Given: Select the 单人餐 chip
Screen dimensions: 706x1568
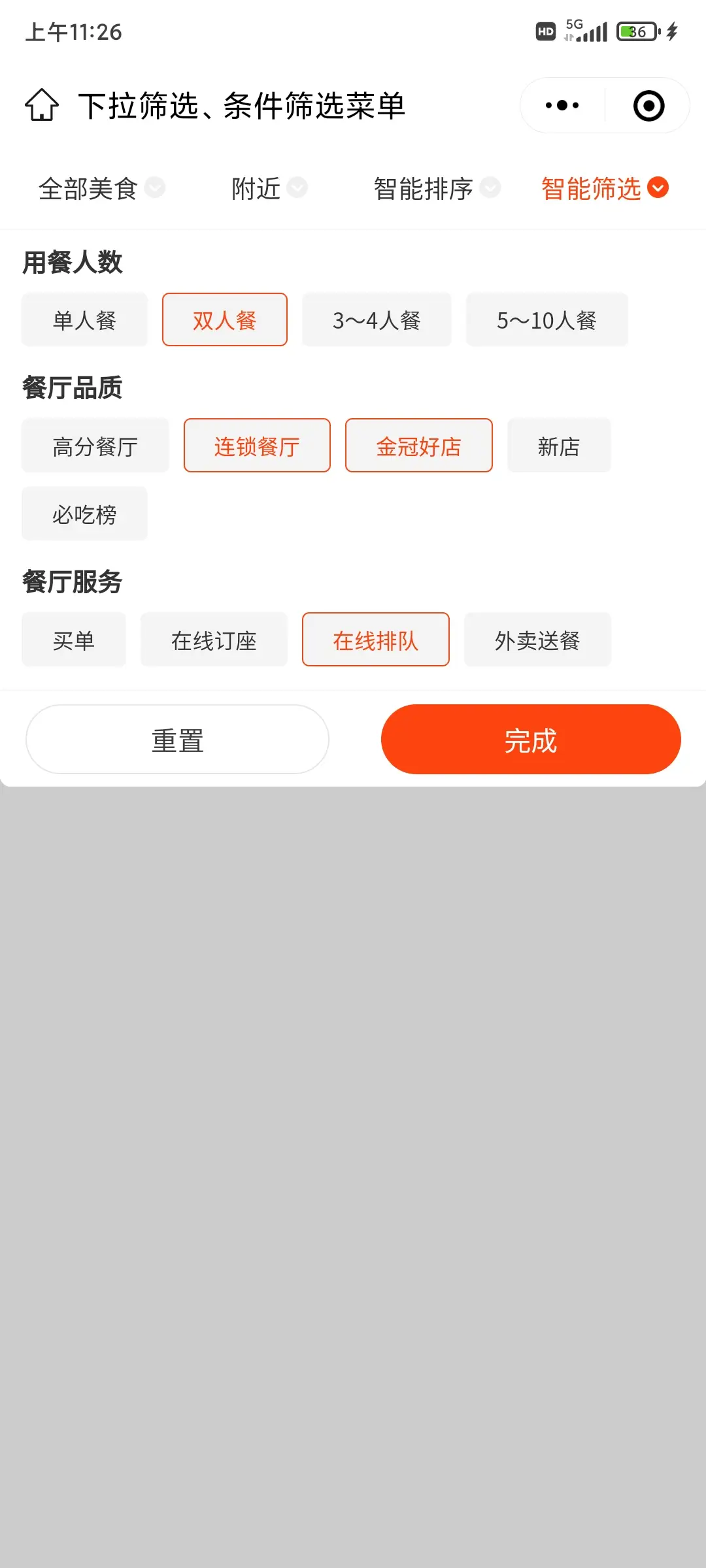Looking at the screenshot, I should point(84,320).
